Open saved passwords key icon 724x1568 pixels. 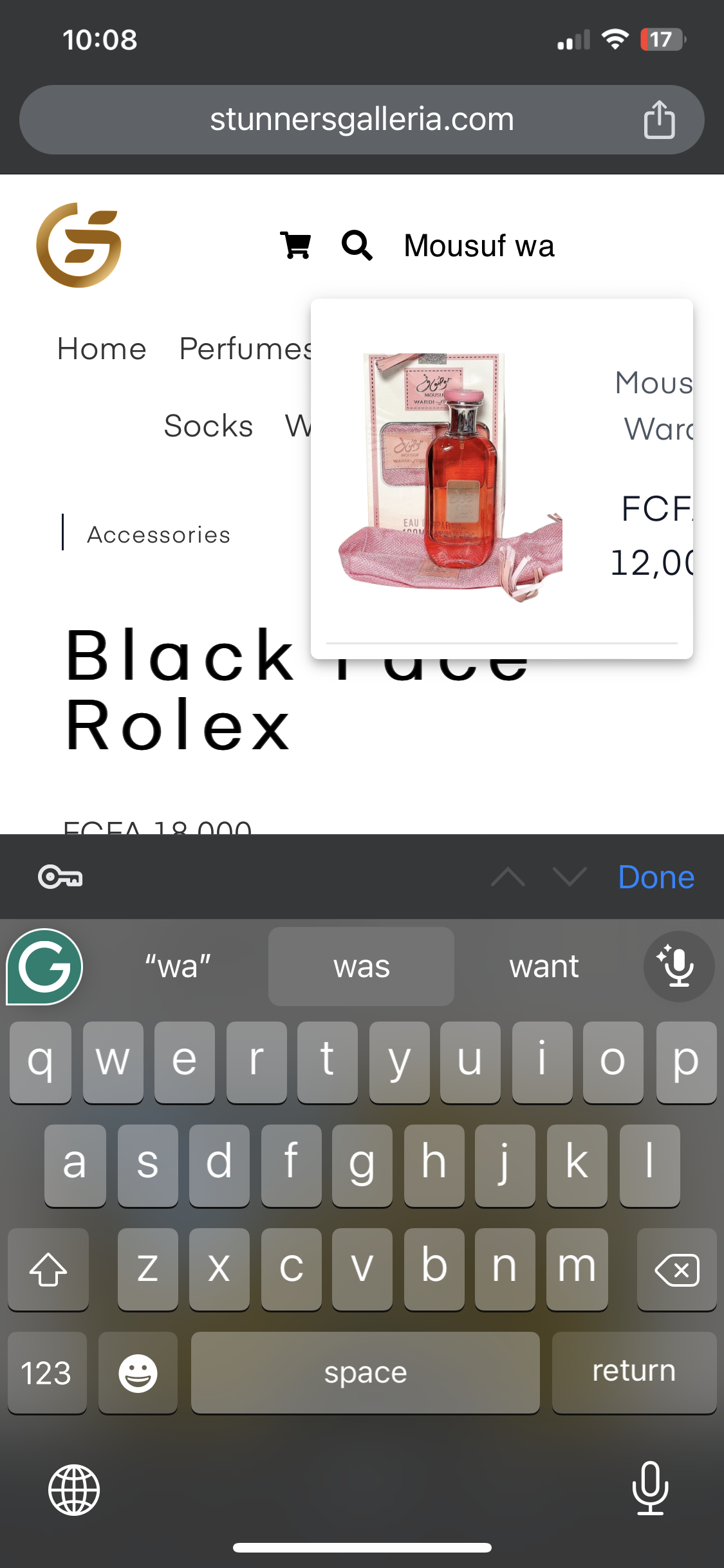point(60,877)
